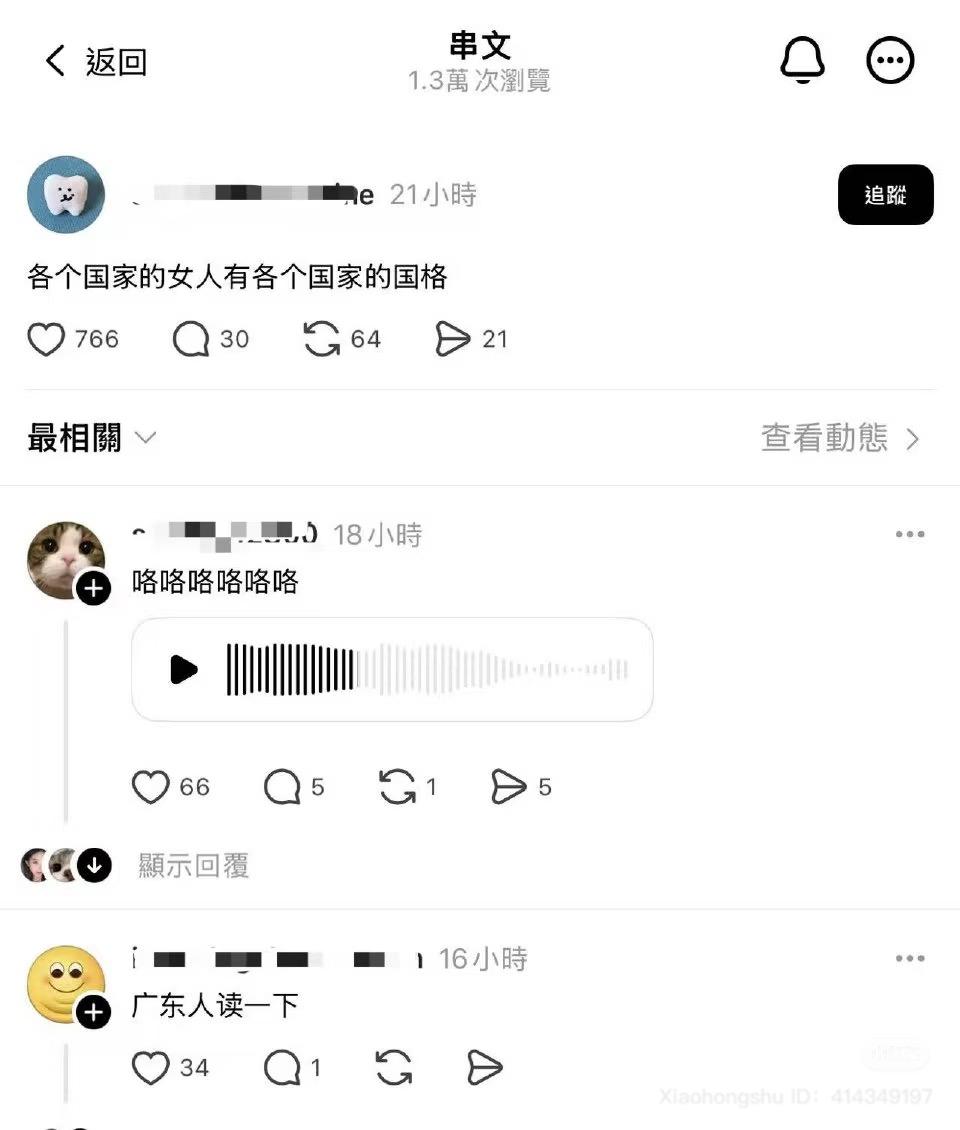Repost the main post with 64 reposts
The width and height of the screenshot is (960, 1130).
322,340
